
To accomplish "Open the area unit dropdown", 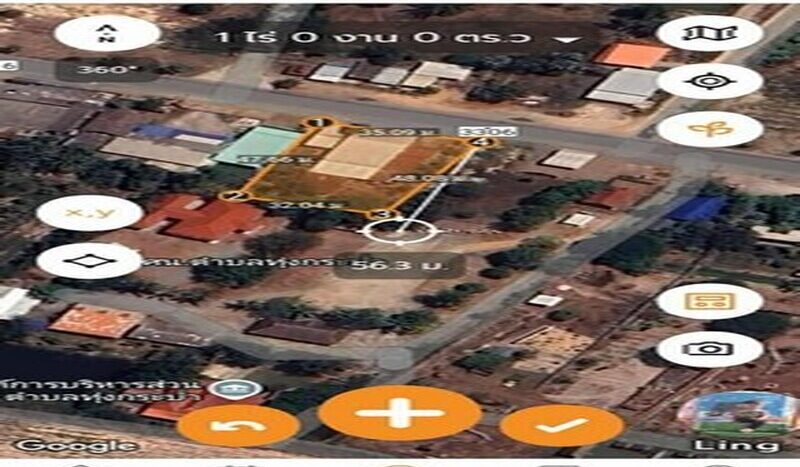I will (569, 39).
